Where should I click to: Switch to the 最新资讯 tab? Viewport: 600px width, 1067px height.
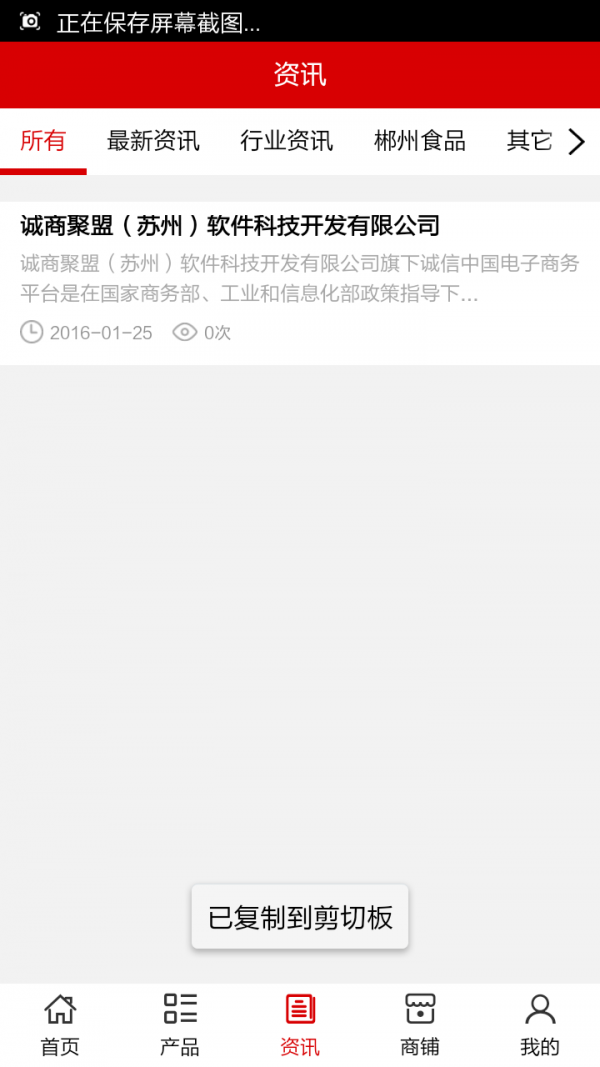(x=153, y=141)
